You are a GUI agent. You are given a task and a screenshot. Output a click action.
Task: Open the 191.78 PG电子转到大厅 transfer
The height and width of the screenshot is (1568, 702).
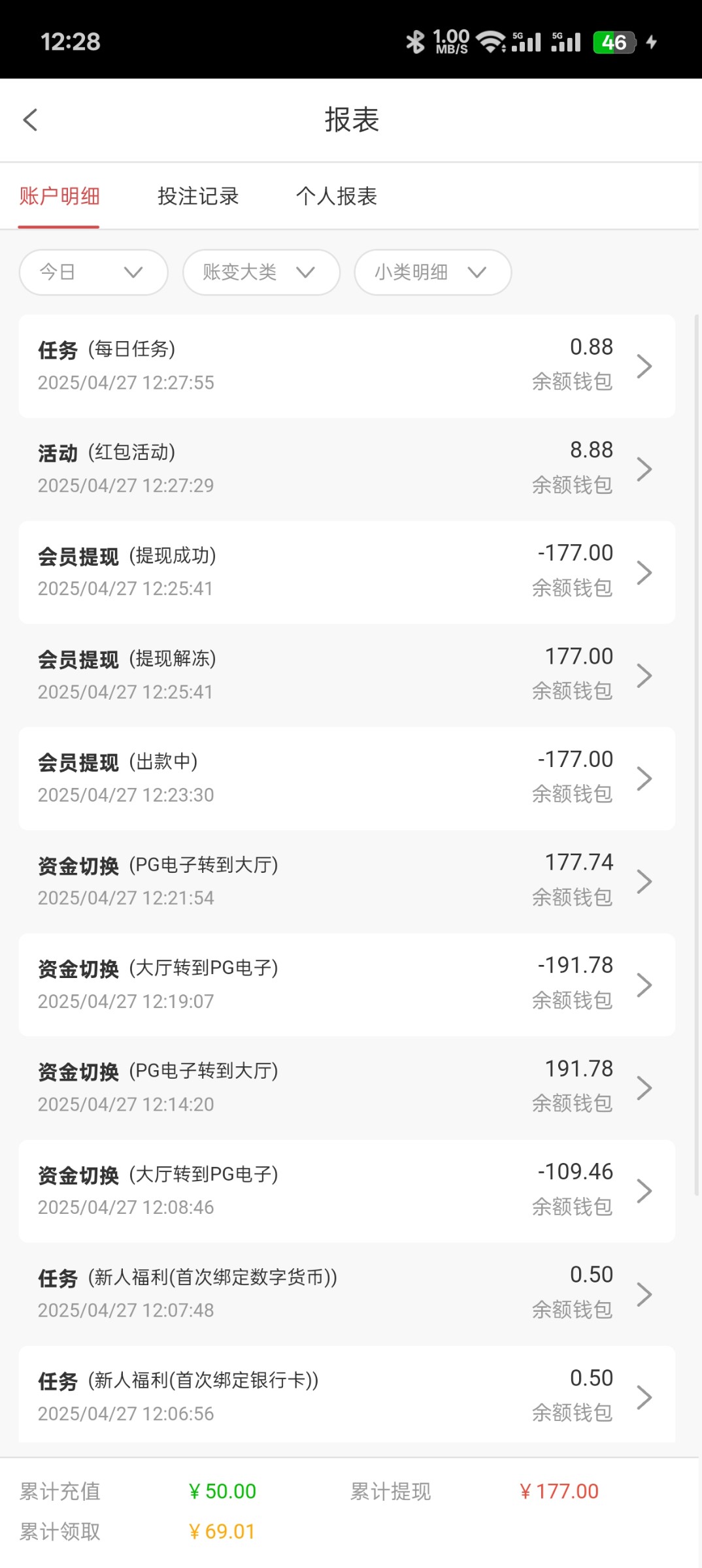[347, 1088]
